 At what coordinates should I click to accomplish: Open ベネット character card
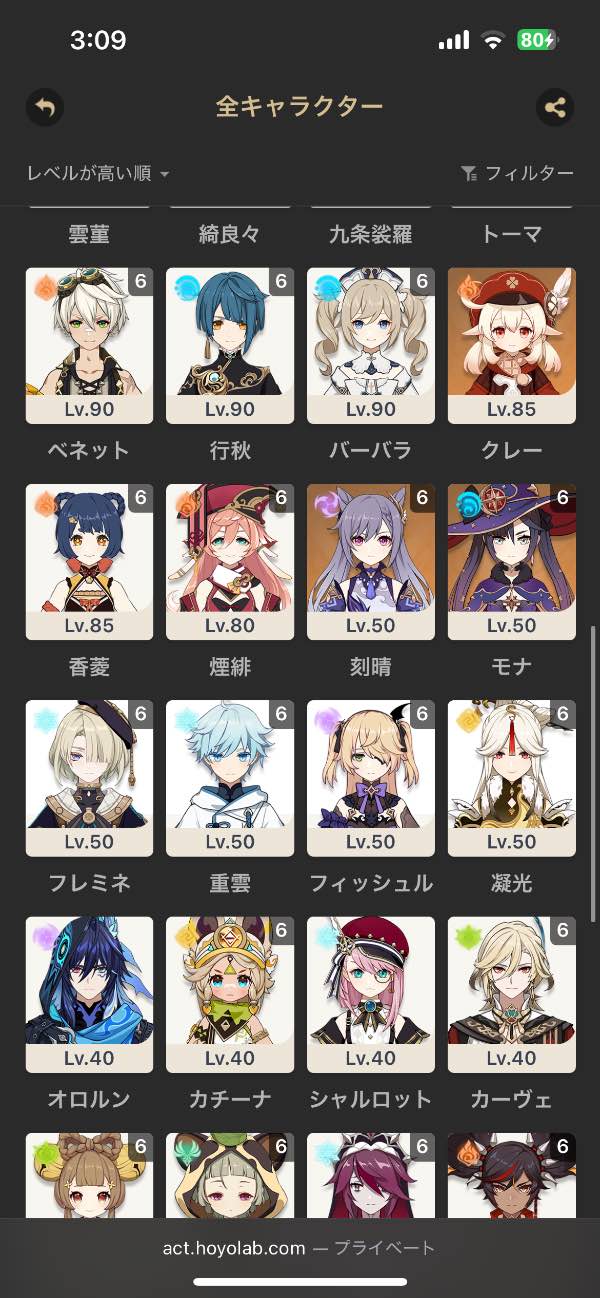[89, 346]
